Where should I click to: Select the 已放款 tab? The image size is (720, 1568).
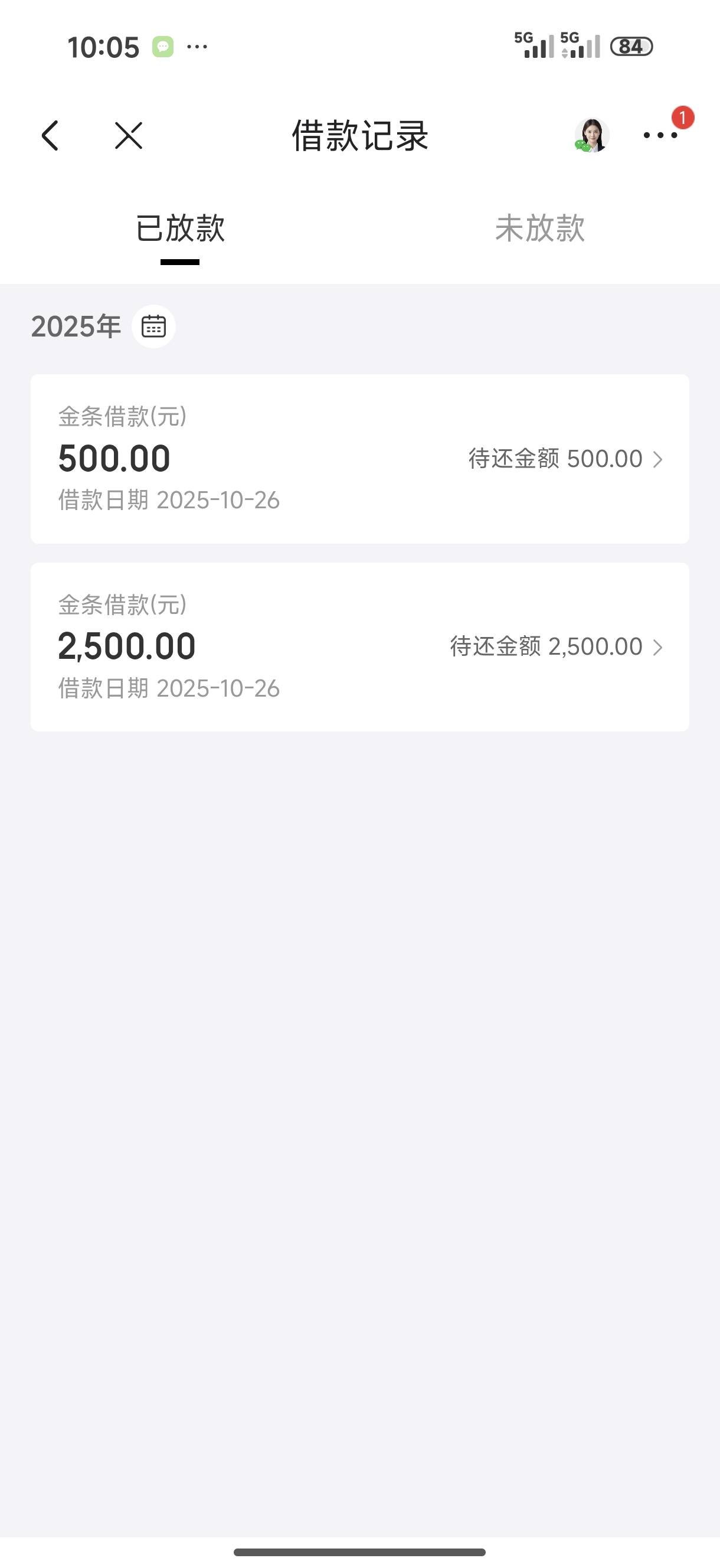point(180,229)
